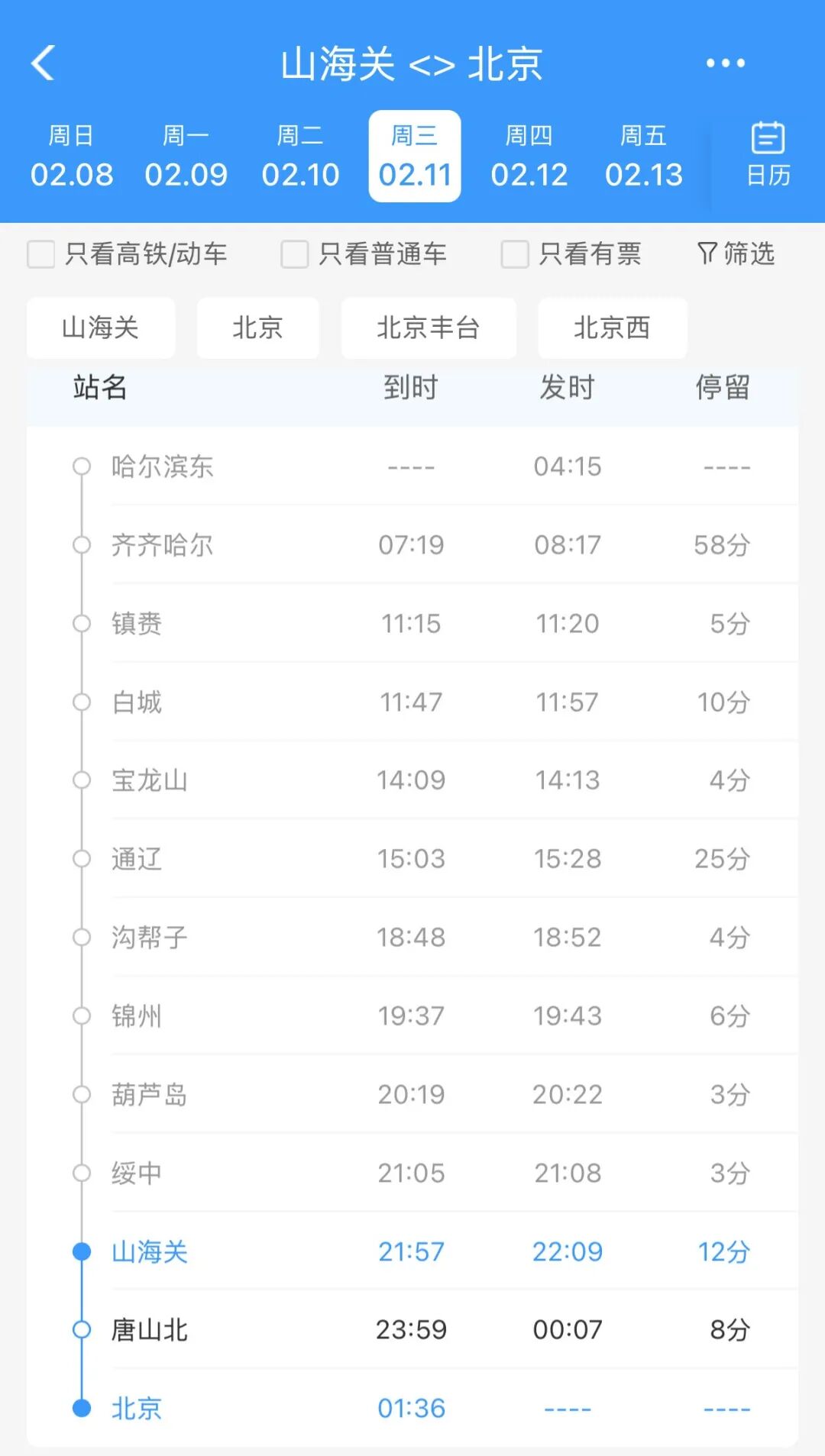Click the timeline dot beside 哈尔滨东
This screenshot has width=825, height=1456.
coord(82,467)
